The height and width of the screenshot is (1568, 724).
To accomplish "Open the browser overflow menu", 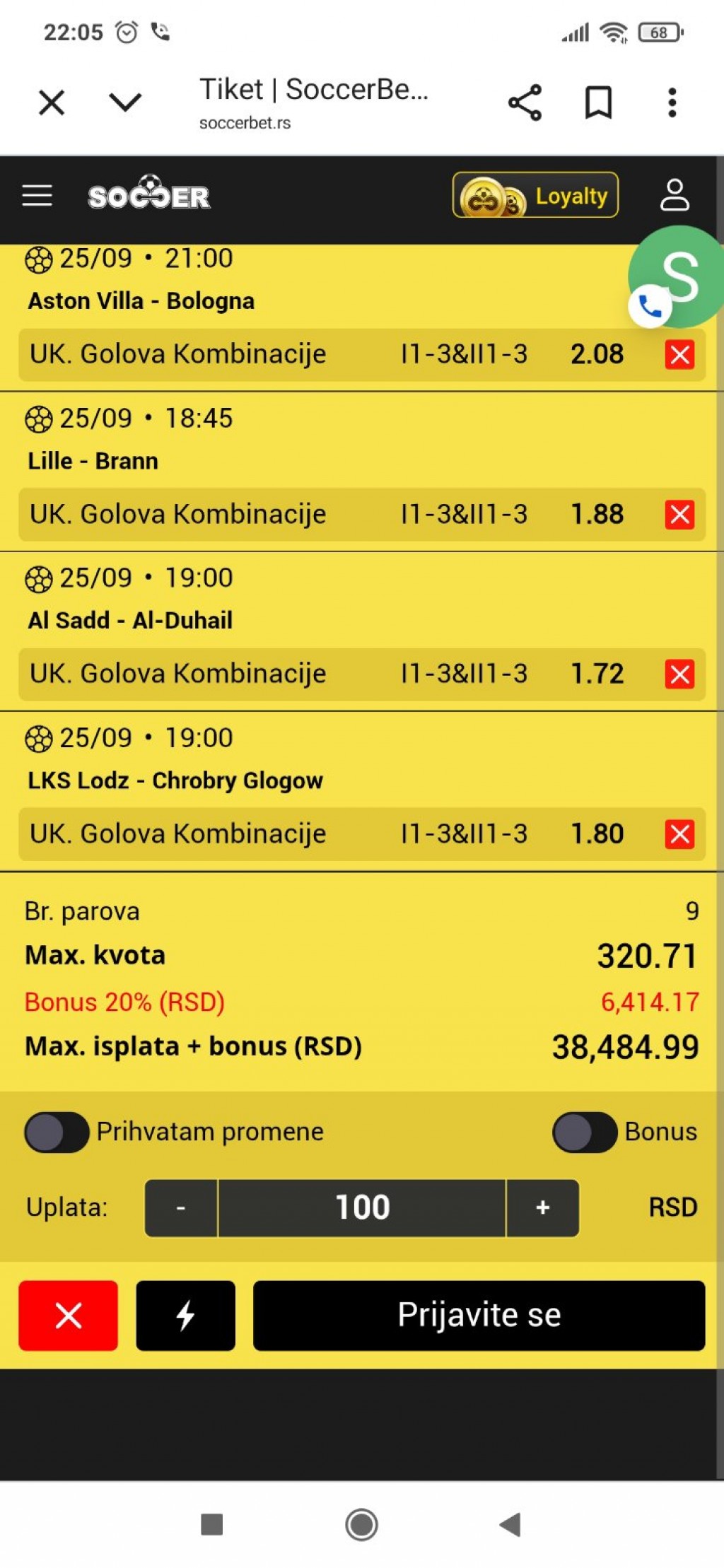I will (x=672, y=103).
